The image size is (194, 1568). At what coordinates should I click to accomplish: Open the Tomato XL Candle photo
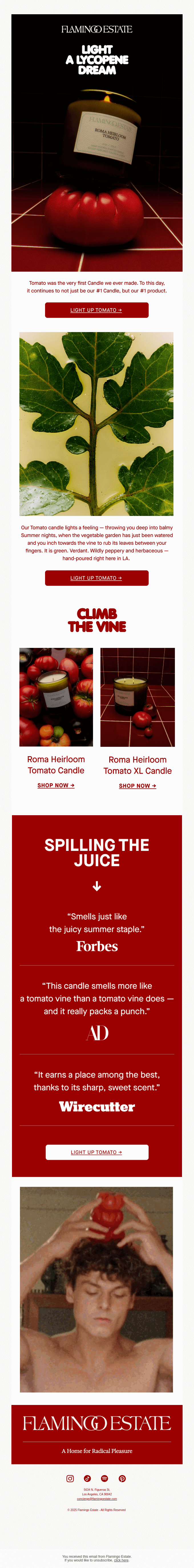point(137,697)
